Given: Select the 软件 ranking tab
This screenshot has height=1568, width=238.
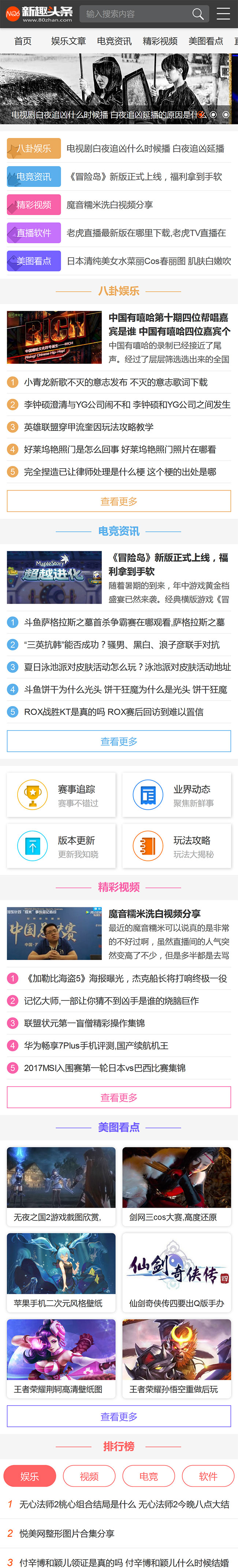Looking at the screenshot, I should click(208, 1475).
